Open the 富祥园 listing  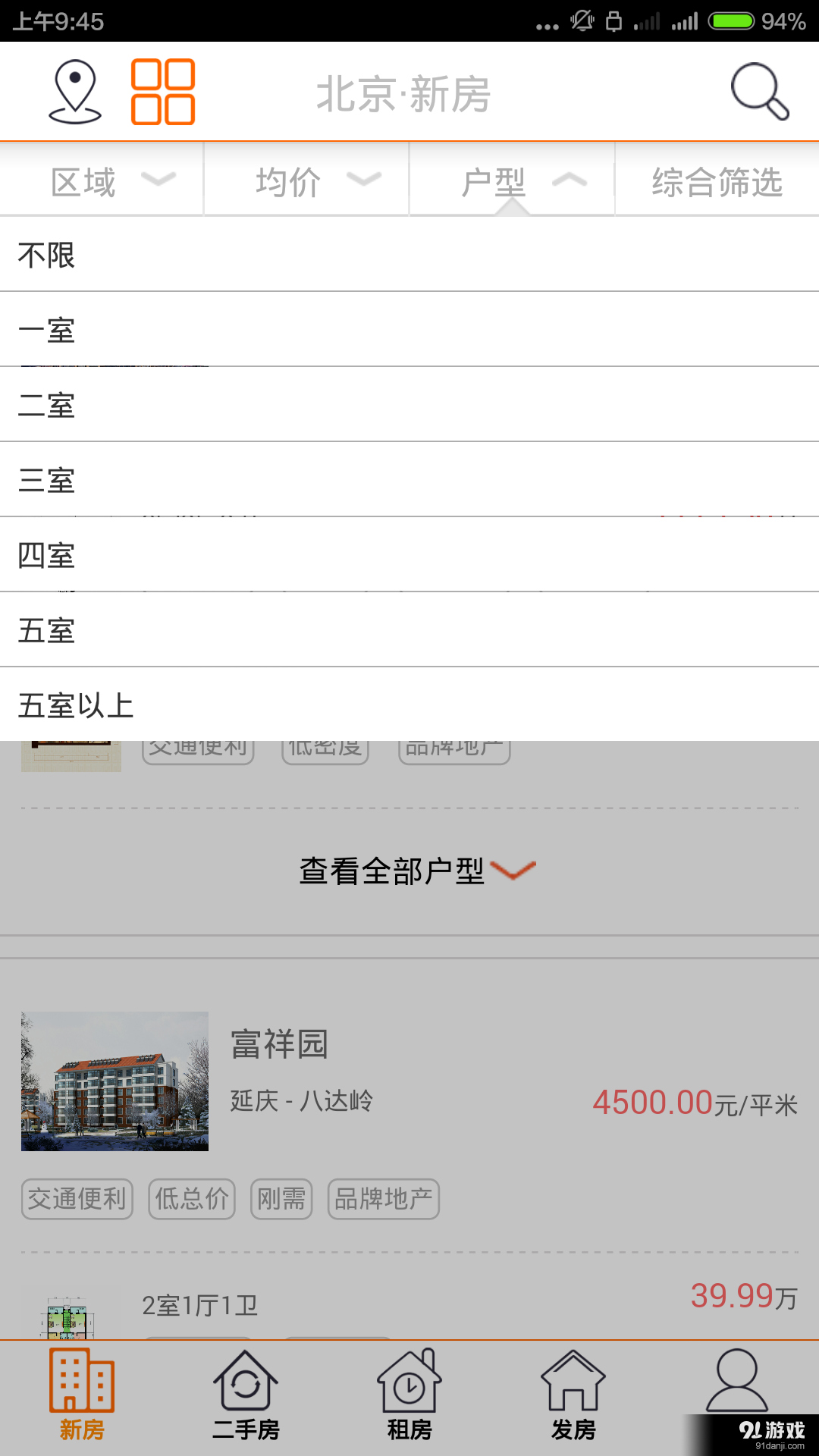[x=278, y=1044]
